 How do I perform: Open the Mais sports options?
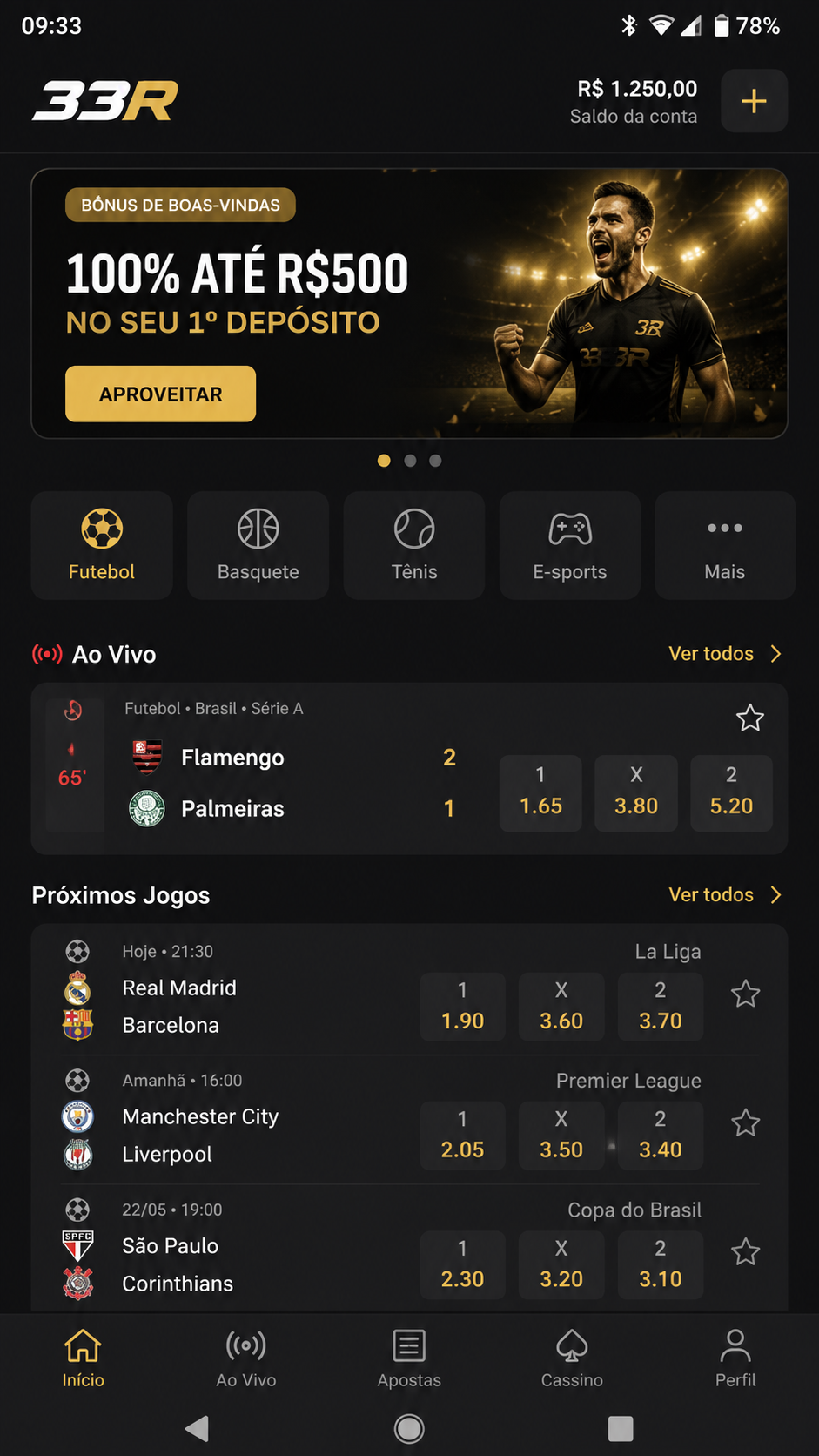coord(725,545)
